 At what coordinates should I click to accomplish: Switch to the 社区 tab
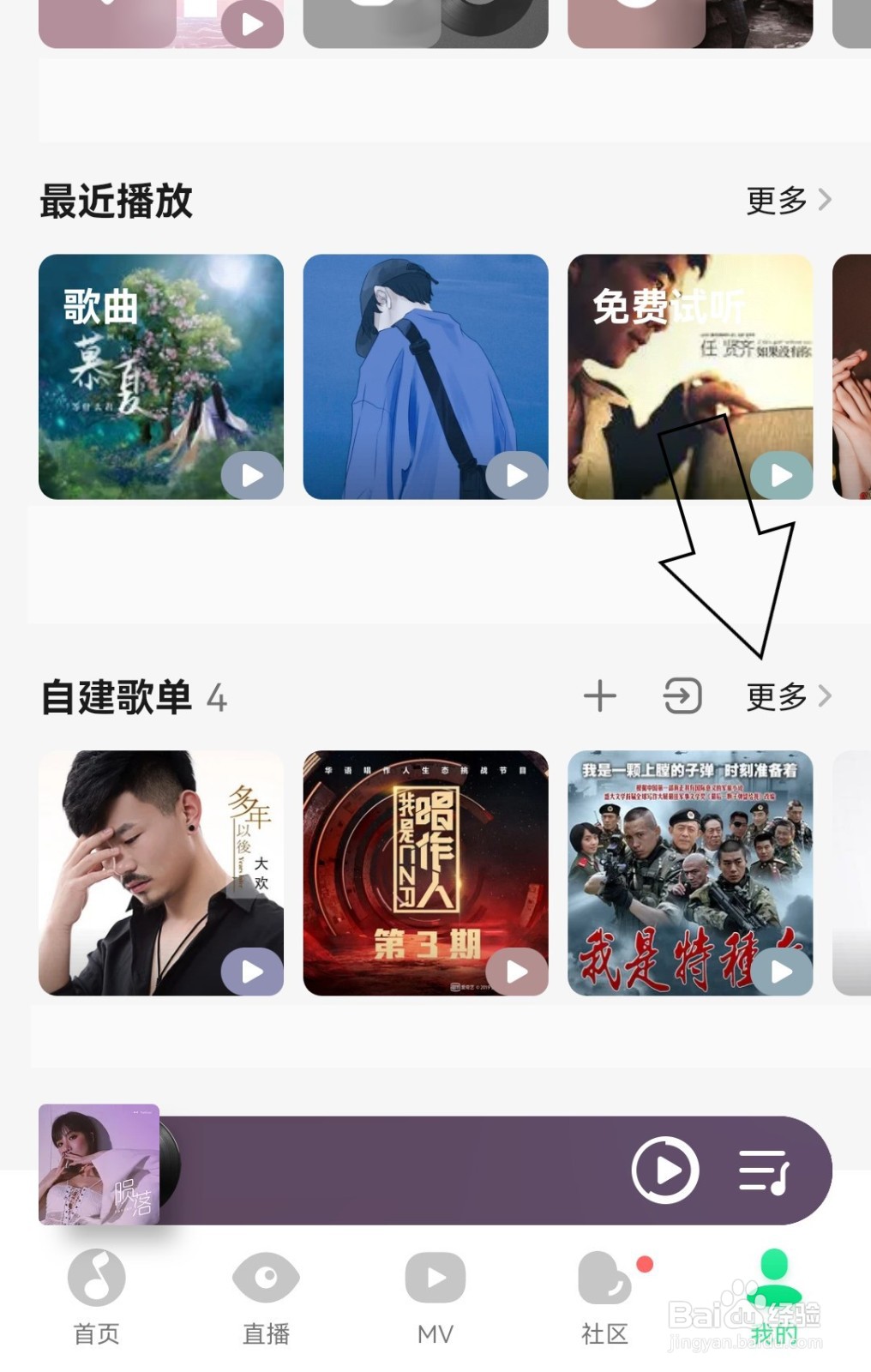(x=605, y=1297)
